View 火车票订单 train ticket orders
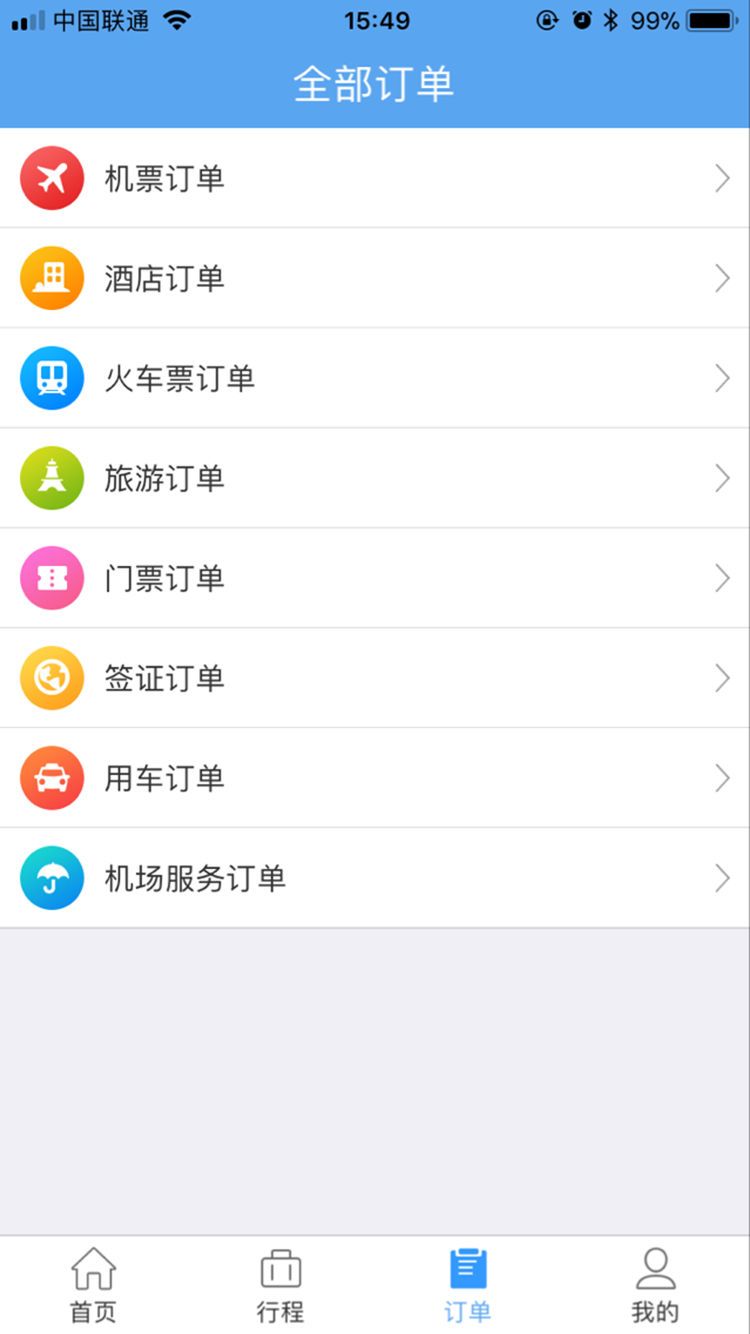Viewport: 750px width, 1334px height. tap(375, 378)
